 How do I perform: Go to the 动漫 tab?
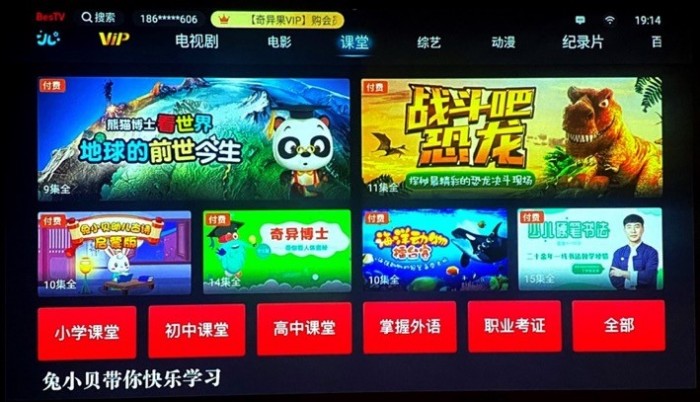tap(503, 43)
